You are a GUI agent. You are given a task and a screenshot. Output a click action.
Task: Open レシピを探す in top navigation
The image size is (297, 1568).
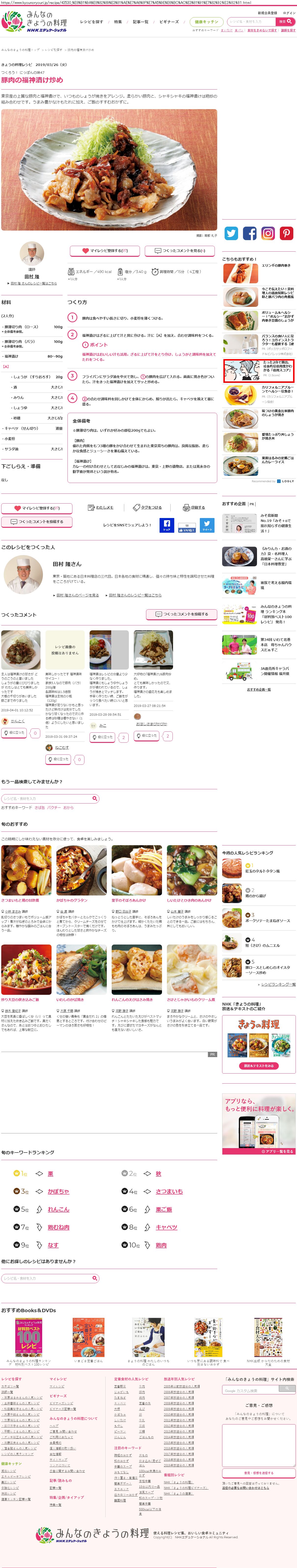tap(91, 22)
